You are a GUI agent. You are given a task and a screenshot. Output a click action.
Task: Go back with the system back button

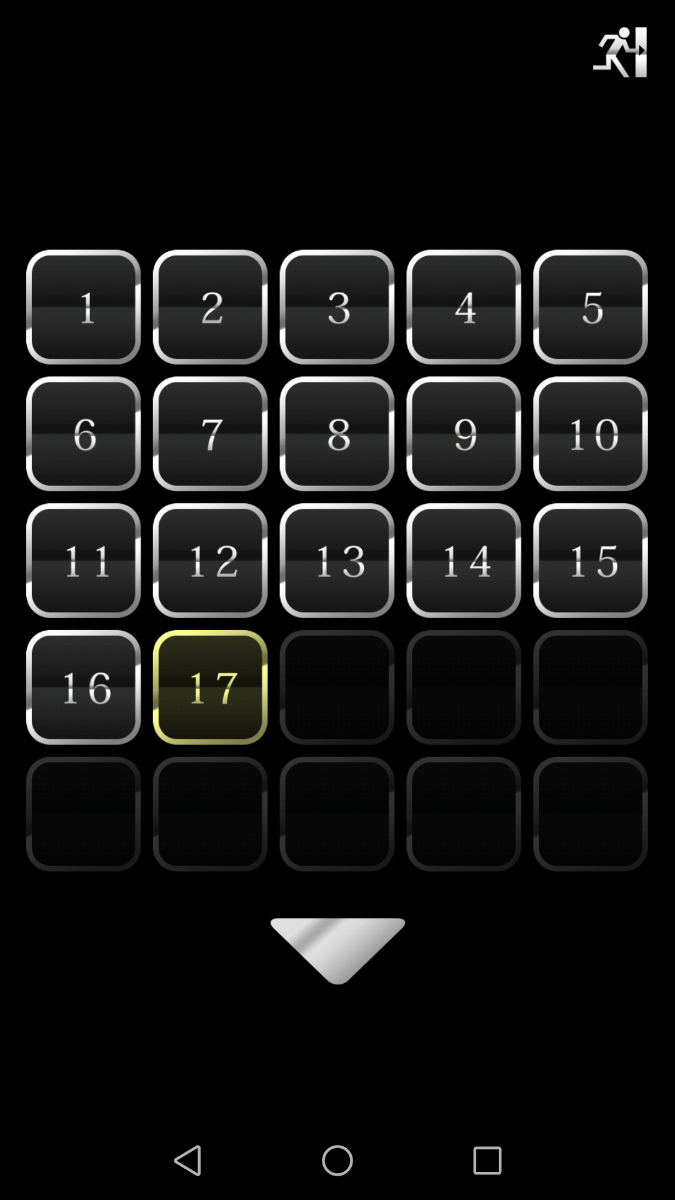click(187, 1160)
